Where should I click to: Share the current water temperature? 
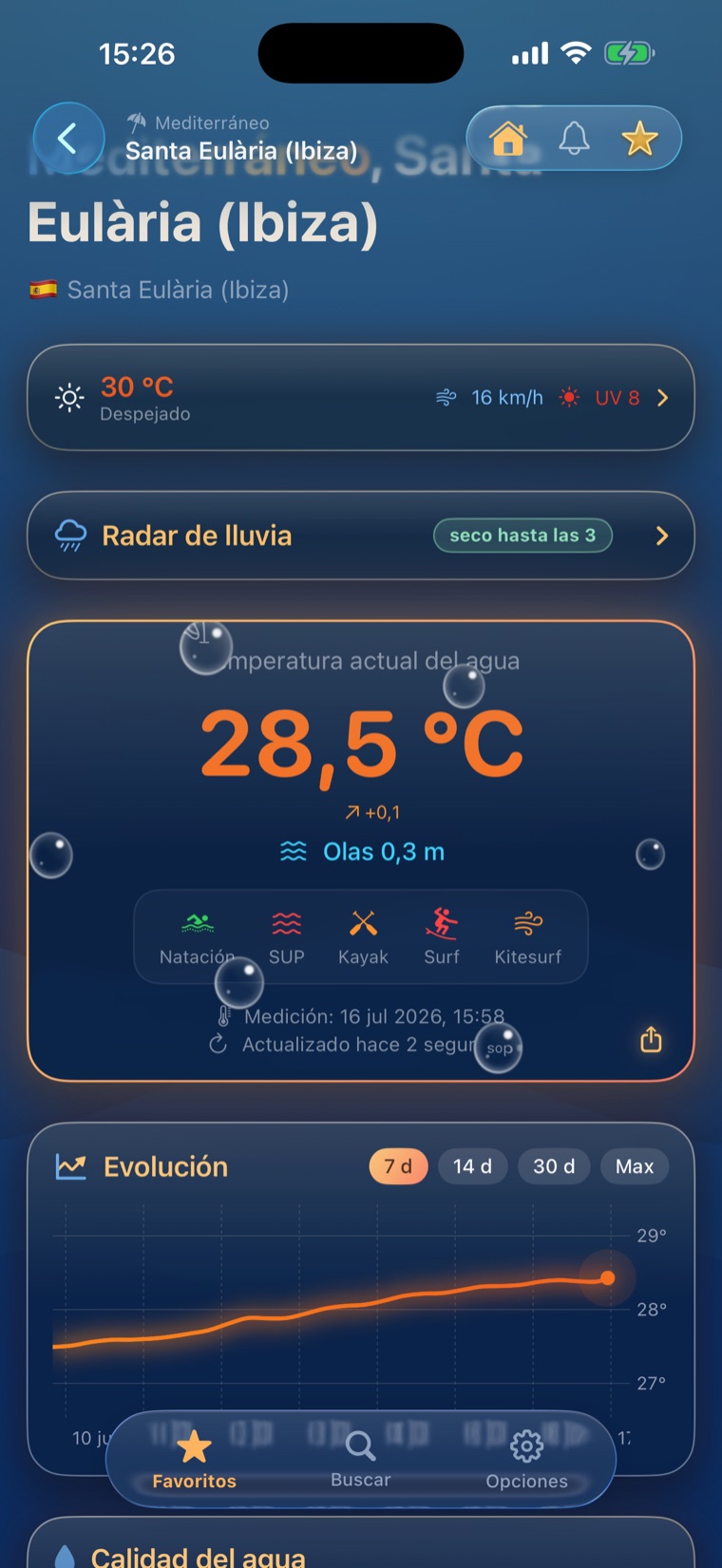tap(651, 1039)
